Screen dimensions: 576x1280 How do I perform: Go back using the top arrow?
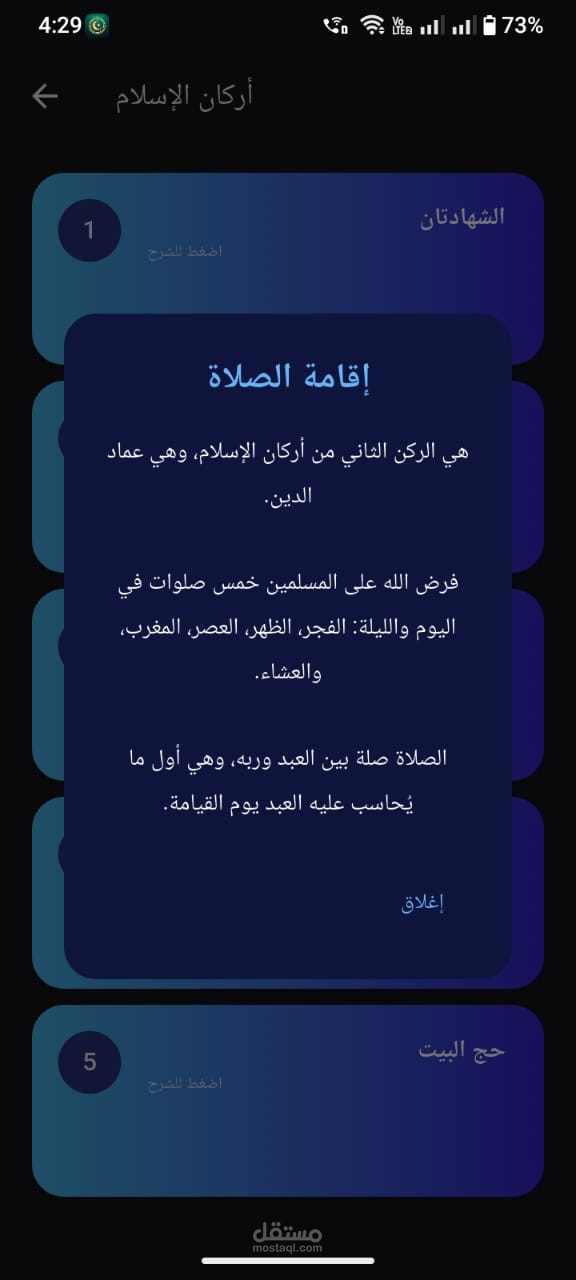[45, 96]
